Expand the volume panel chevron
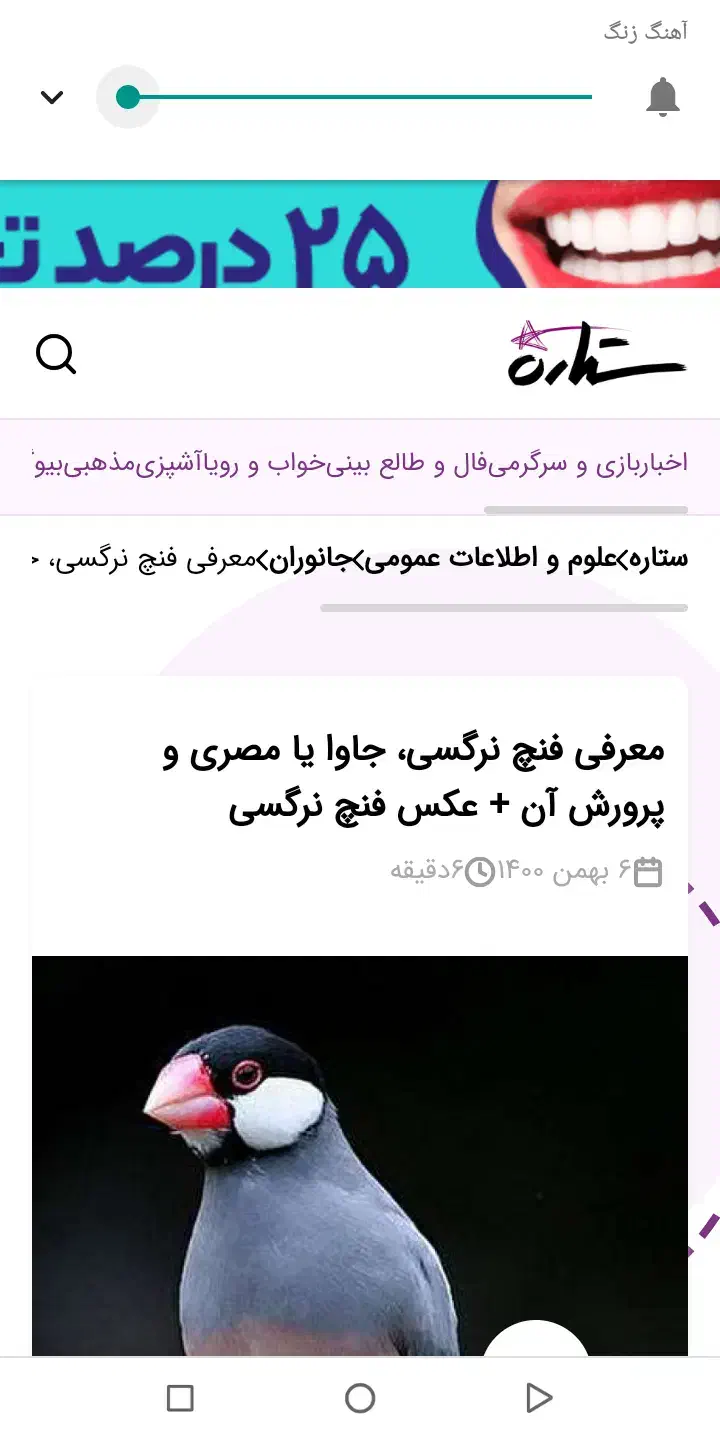This screenshot has height=1440, width=720. (x=52, y=98)
